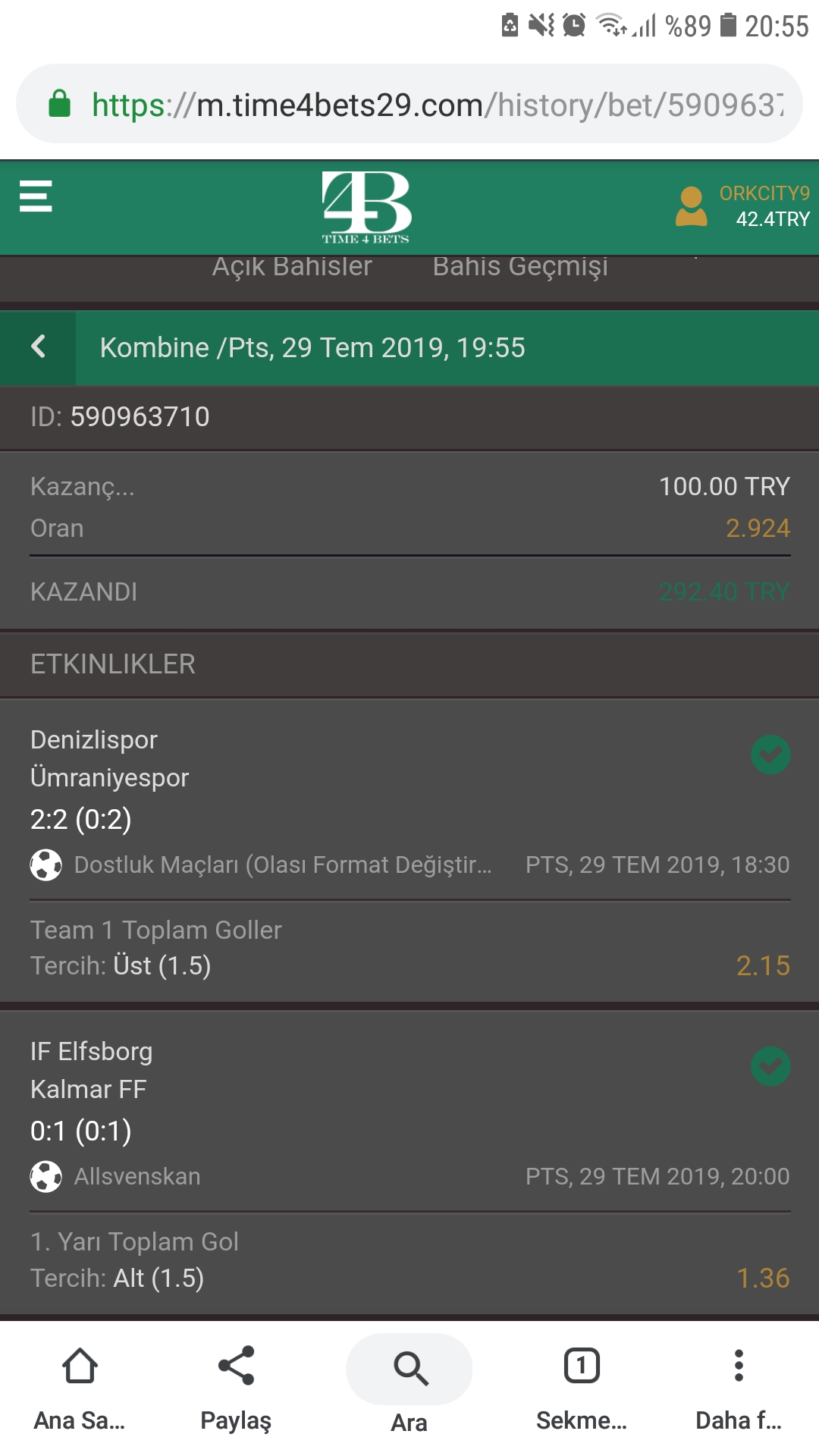Open the ORKCITY9 account profile
Viewport: 819px width, 1456px height.
pos(742,206)
